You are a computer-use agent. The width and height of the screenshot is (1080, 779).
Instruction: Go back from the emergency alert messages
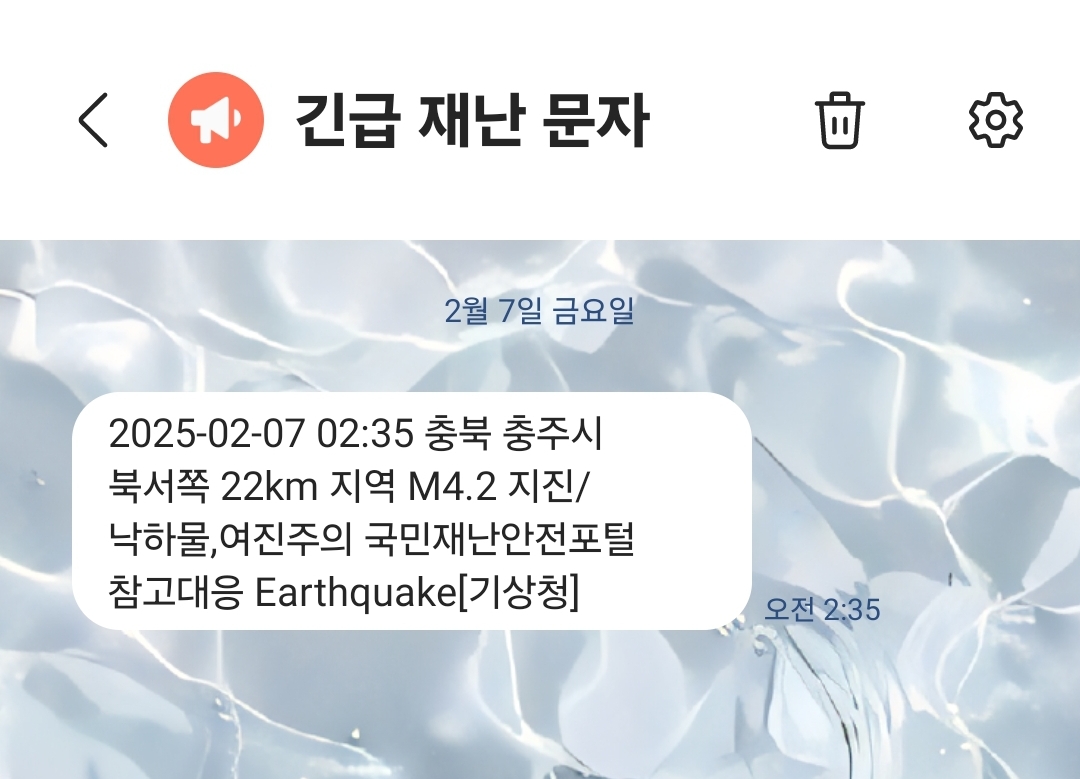pos(93,121)
